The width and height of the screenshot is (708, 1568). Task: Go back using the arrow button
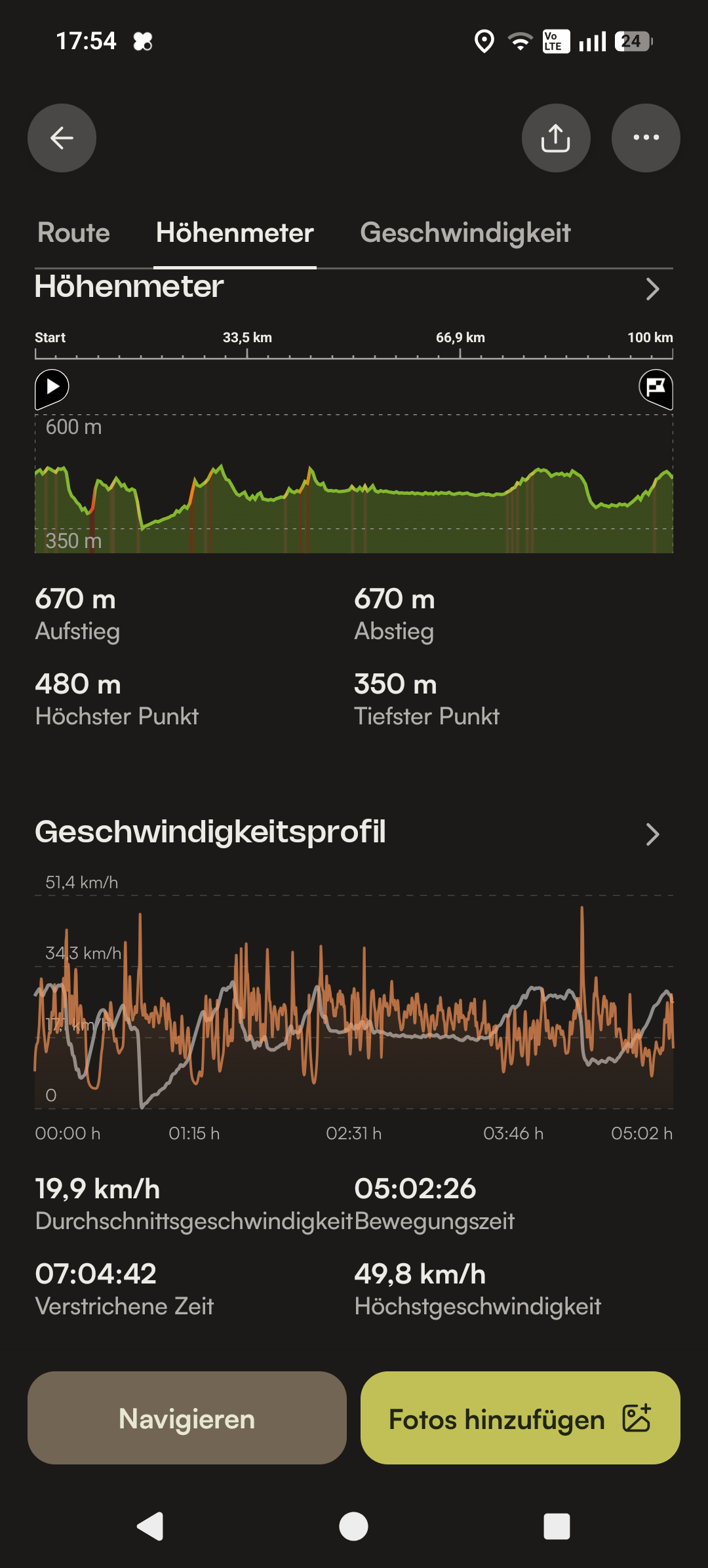62,138
